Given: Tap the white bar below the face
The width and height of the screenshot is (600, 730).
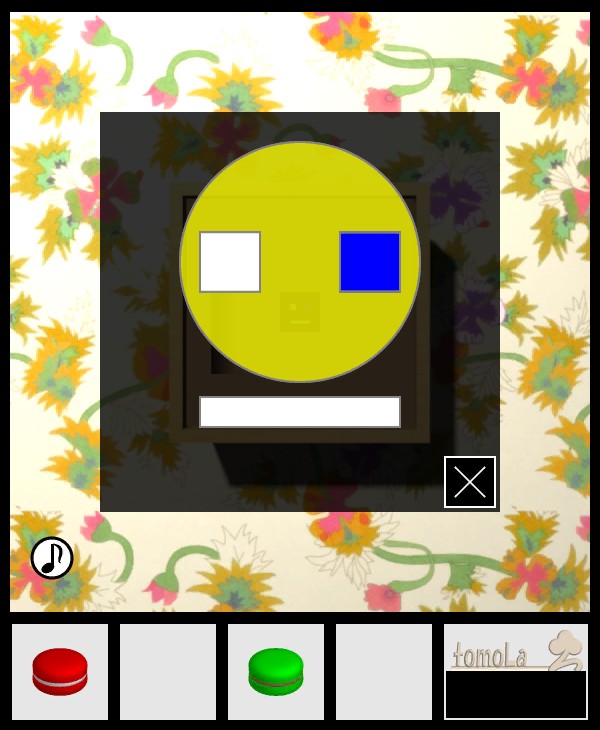Looking at the screenshot, I should (300, 412).
